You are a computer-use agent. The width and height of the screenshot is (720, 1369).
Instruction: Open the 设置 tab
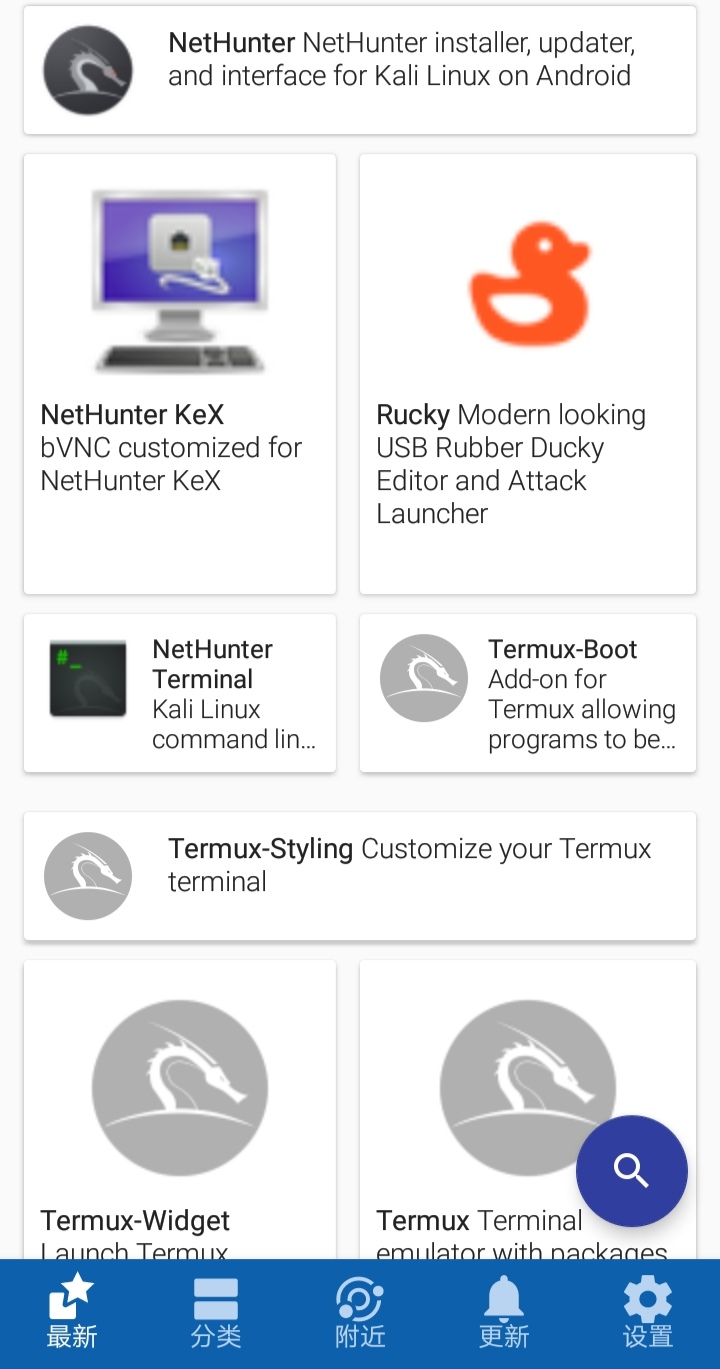[648, 1313]
